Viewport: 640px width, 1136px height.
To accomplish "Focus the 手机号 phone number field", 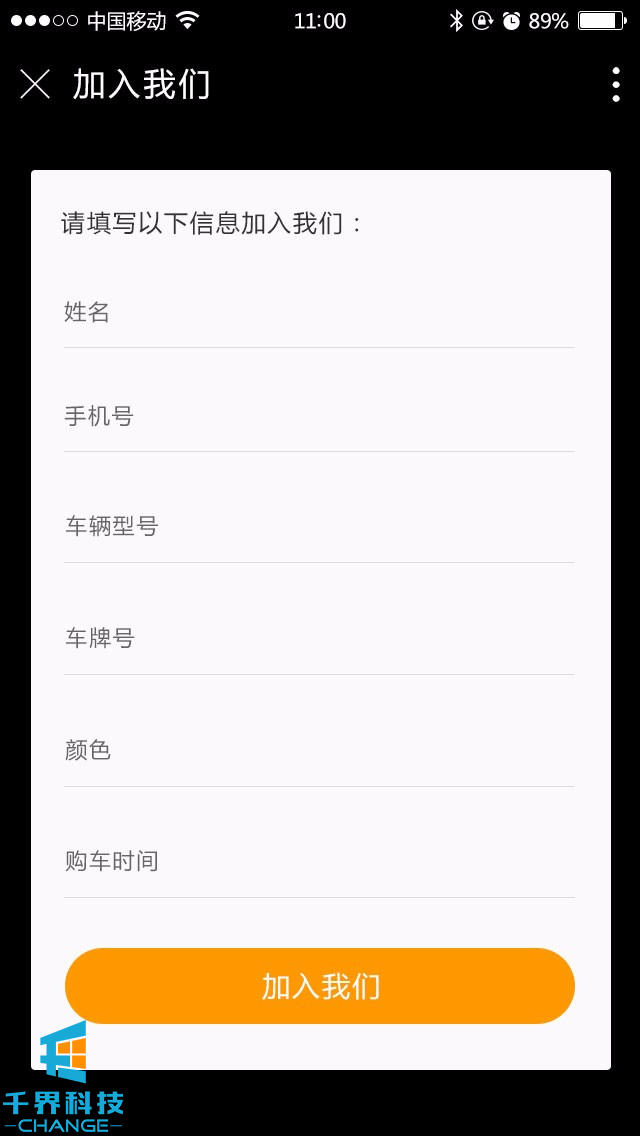I will [319, 417].
